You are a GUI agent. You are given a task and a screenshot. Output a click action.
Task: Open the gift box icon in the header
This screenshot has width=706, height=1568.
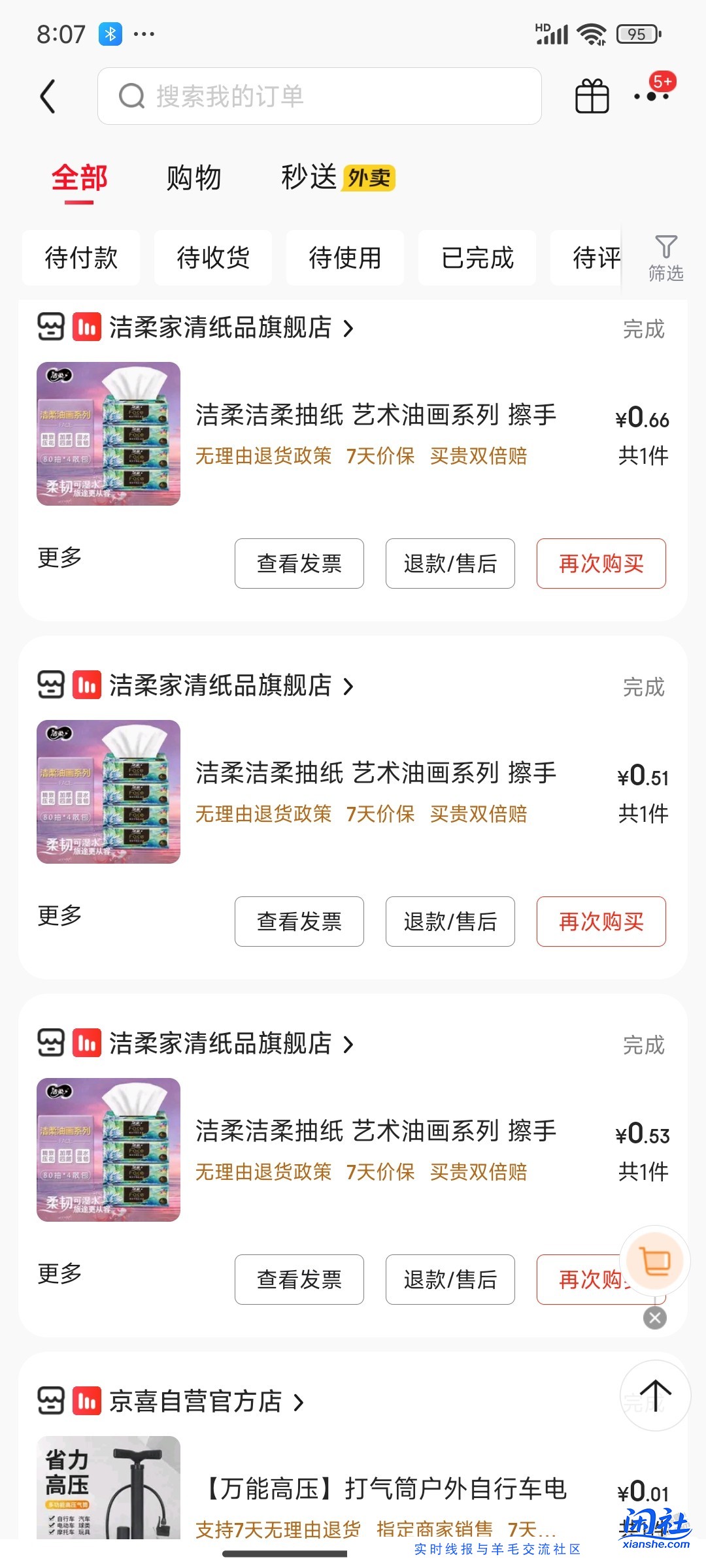click(x=590, y=95)
